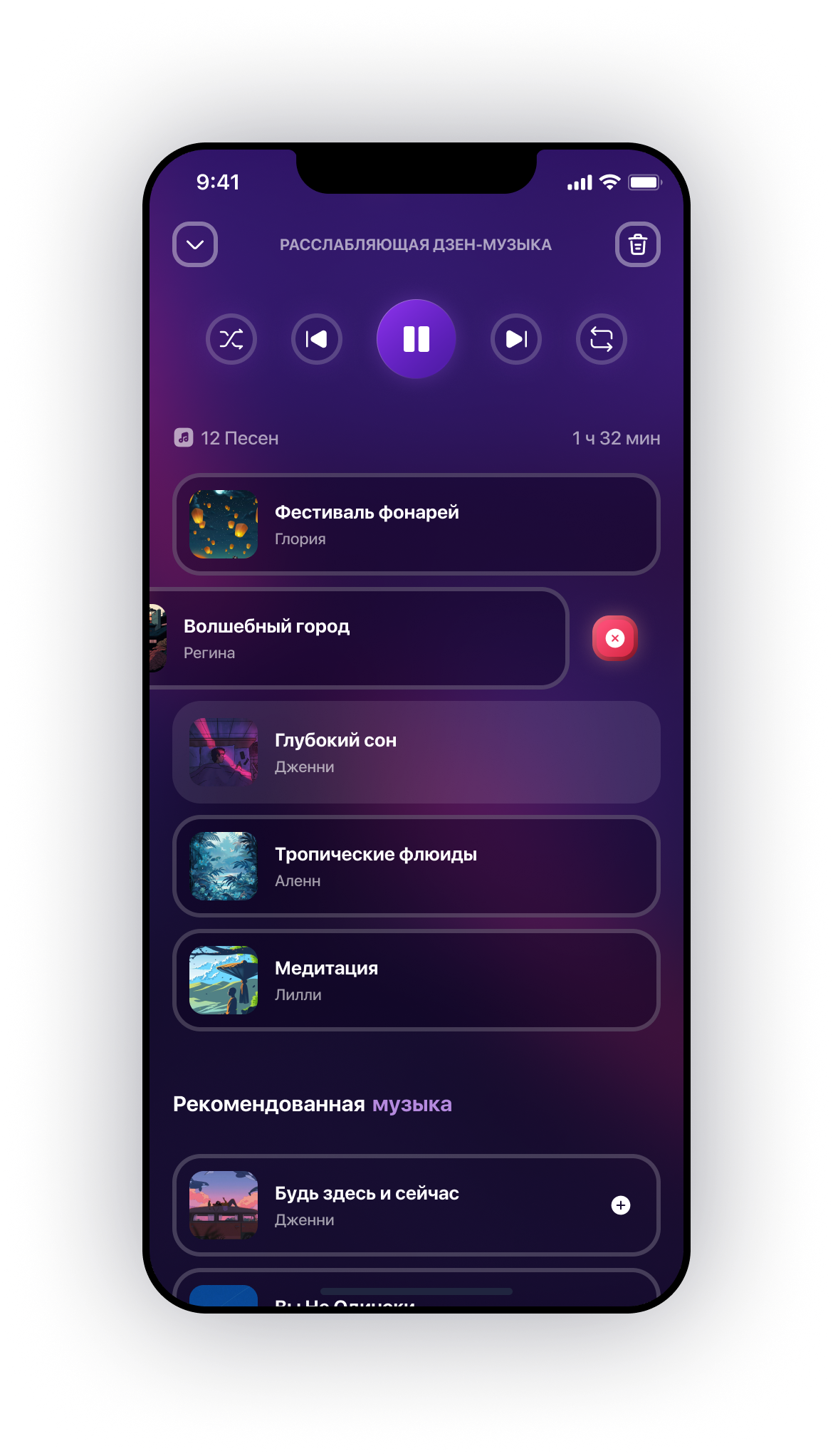Viewport: 833px width, 1456px height.
Task: Toggle repeat mode
Action: [x=602, y=339]
